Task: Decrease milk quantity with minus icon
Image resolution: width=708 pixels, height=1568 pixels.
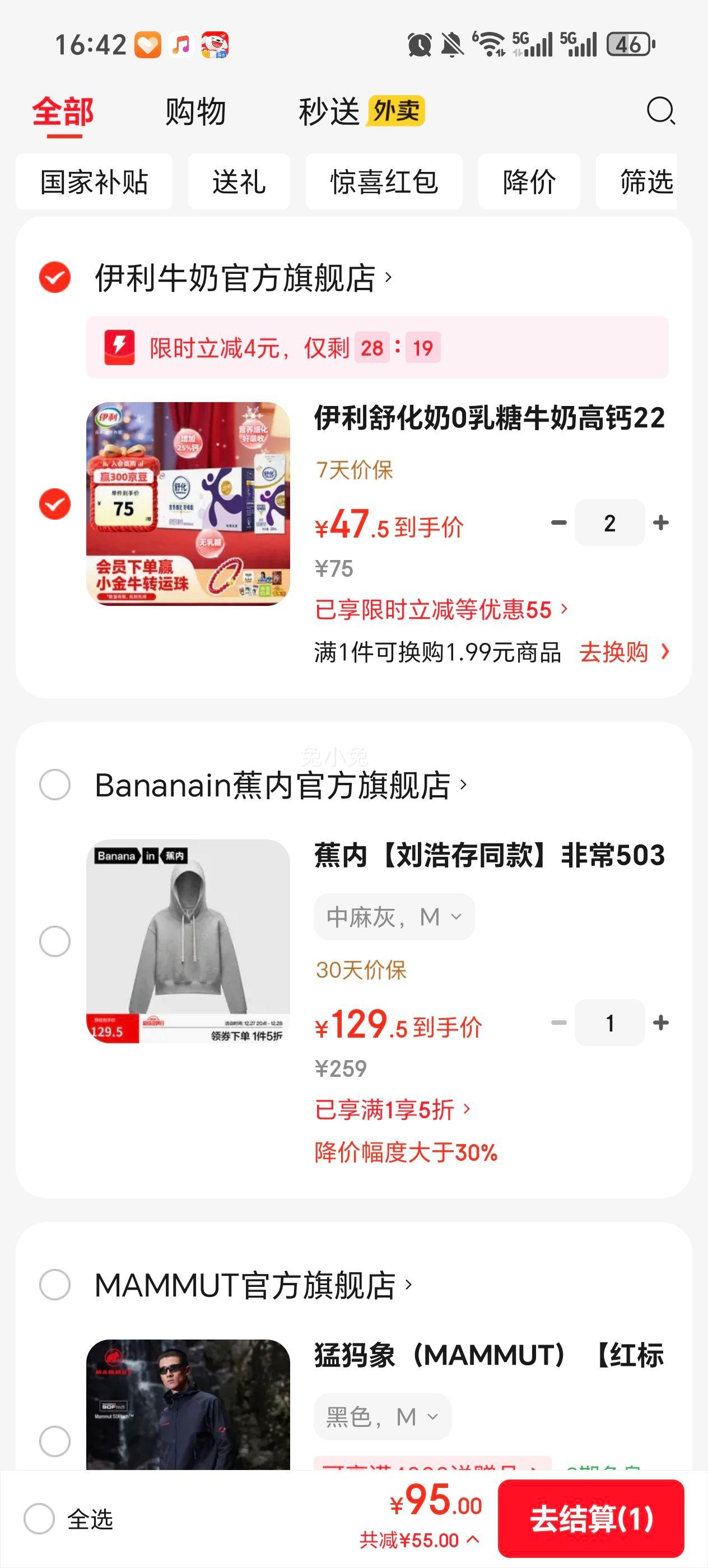Action: point(558,522)
